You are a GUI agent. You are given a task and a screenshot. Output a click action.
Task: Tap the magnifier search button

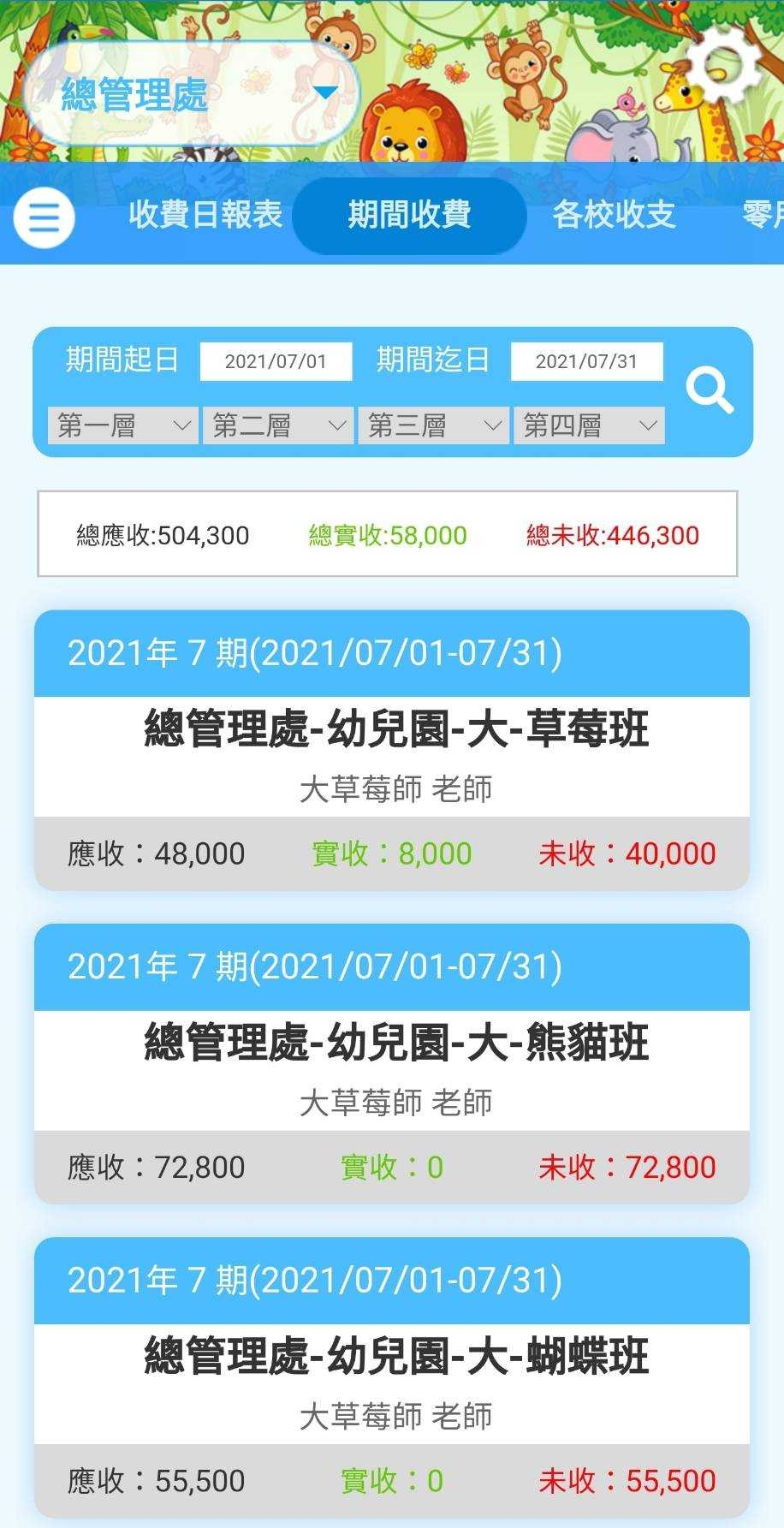710,391
